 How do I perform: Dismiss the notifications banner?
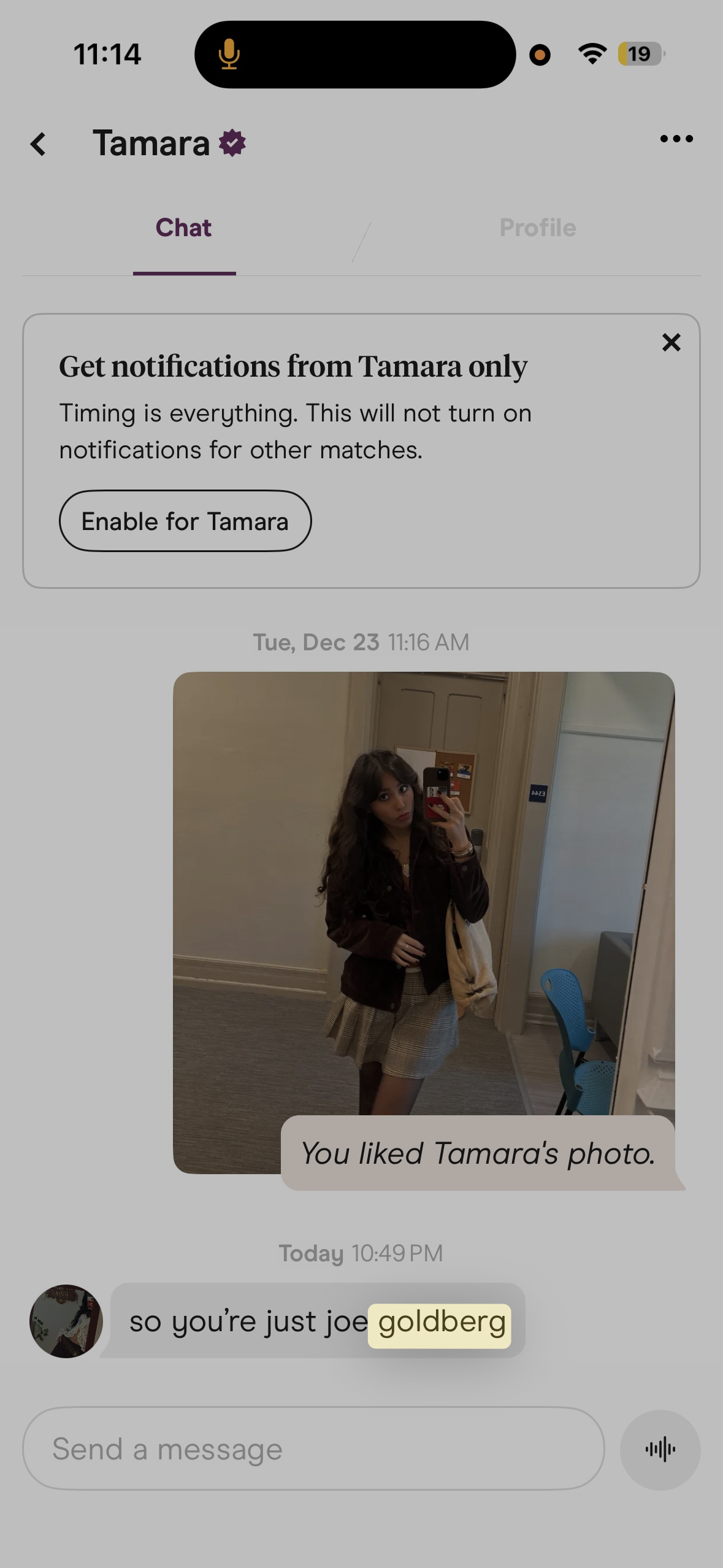(x=671, y=342)
